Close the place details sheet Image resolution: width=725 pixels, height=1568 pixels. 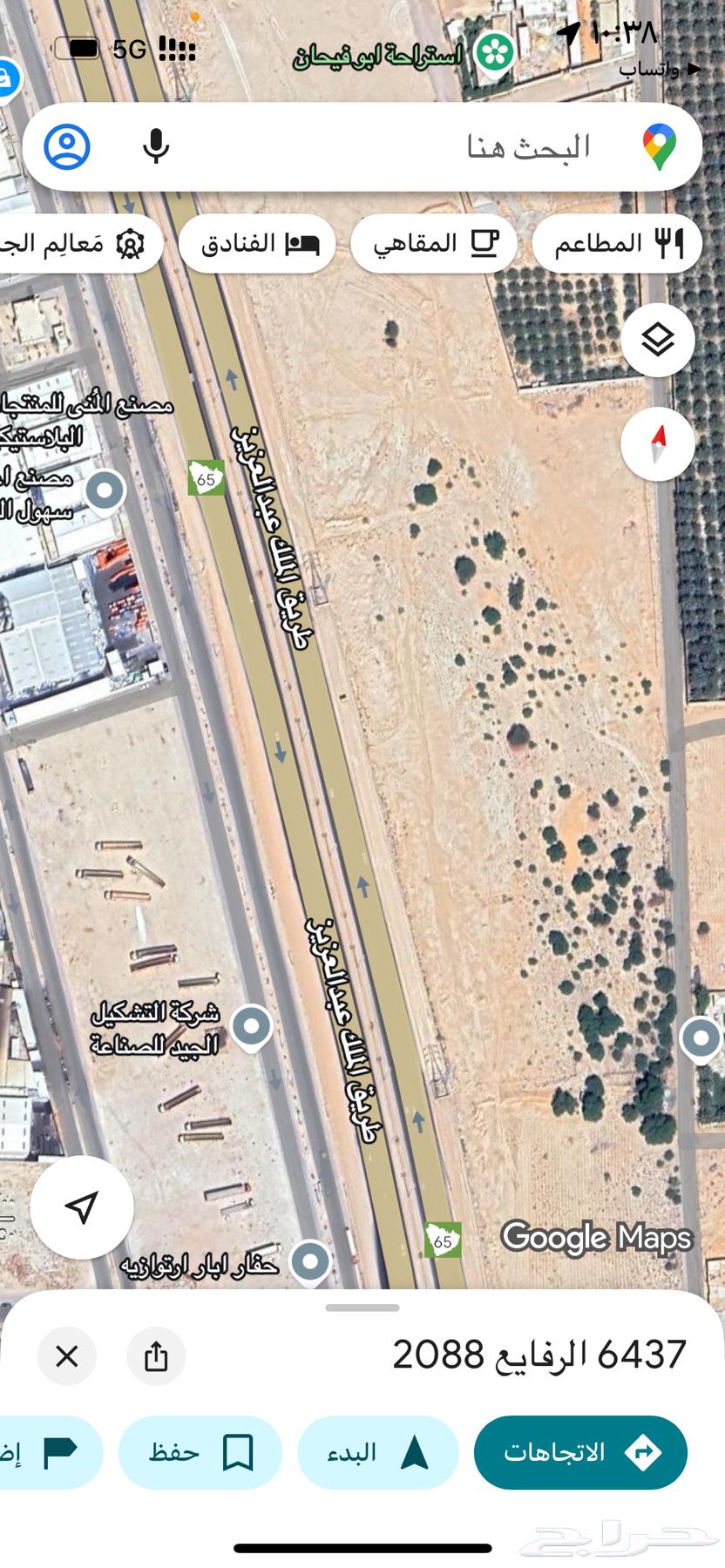(67, 1356)
